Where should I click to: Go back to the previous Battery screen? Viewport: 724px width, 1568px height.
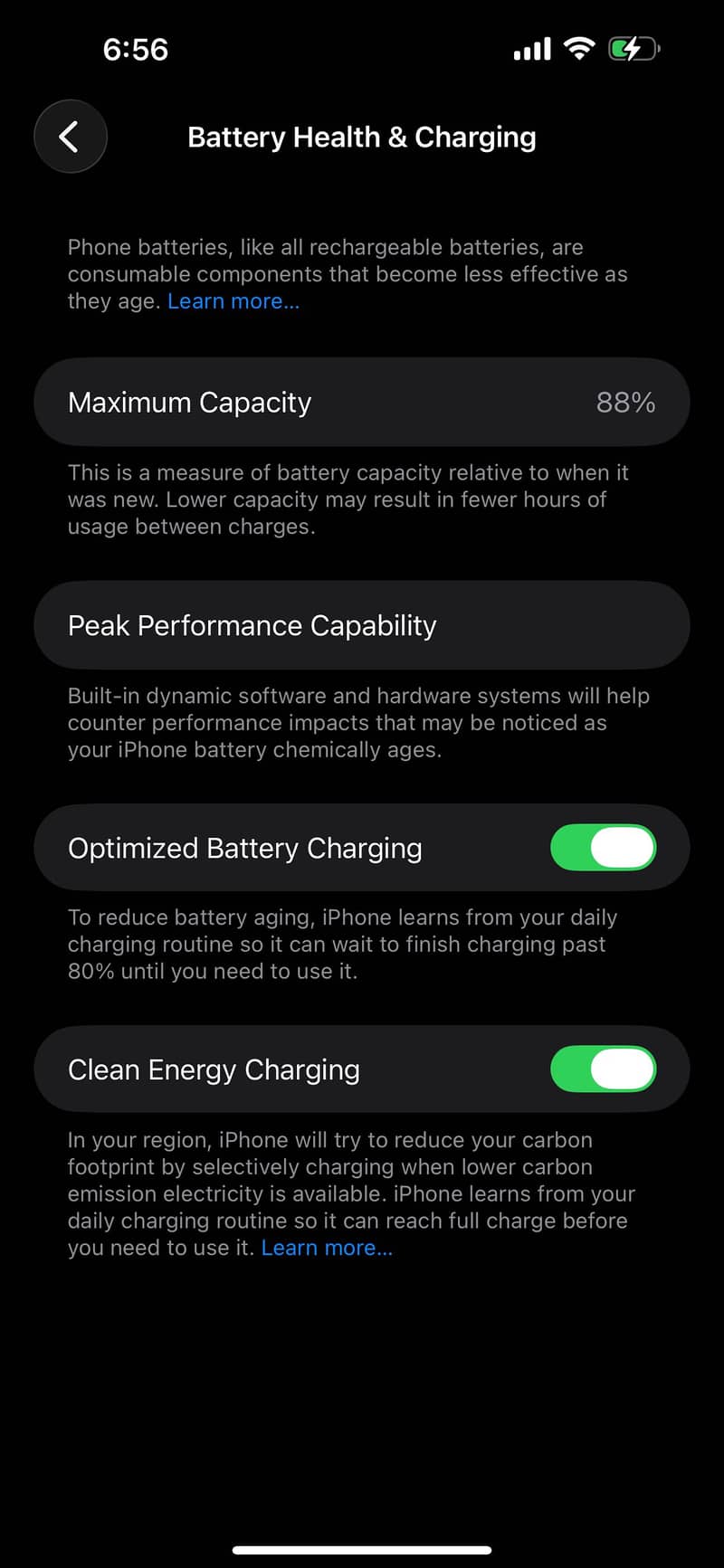coord(71,137)
